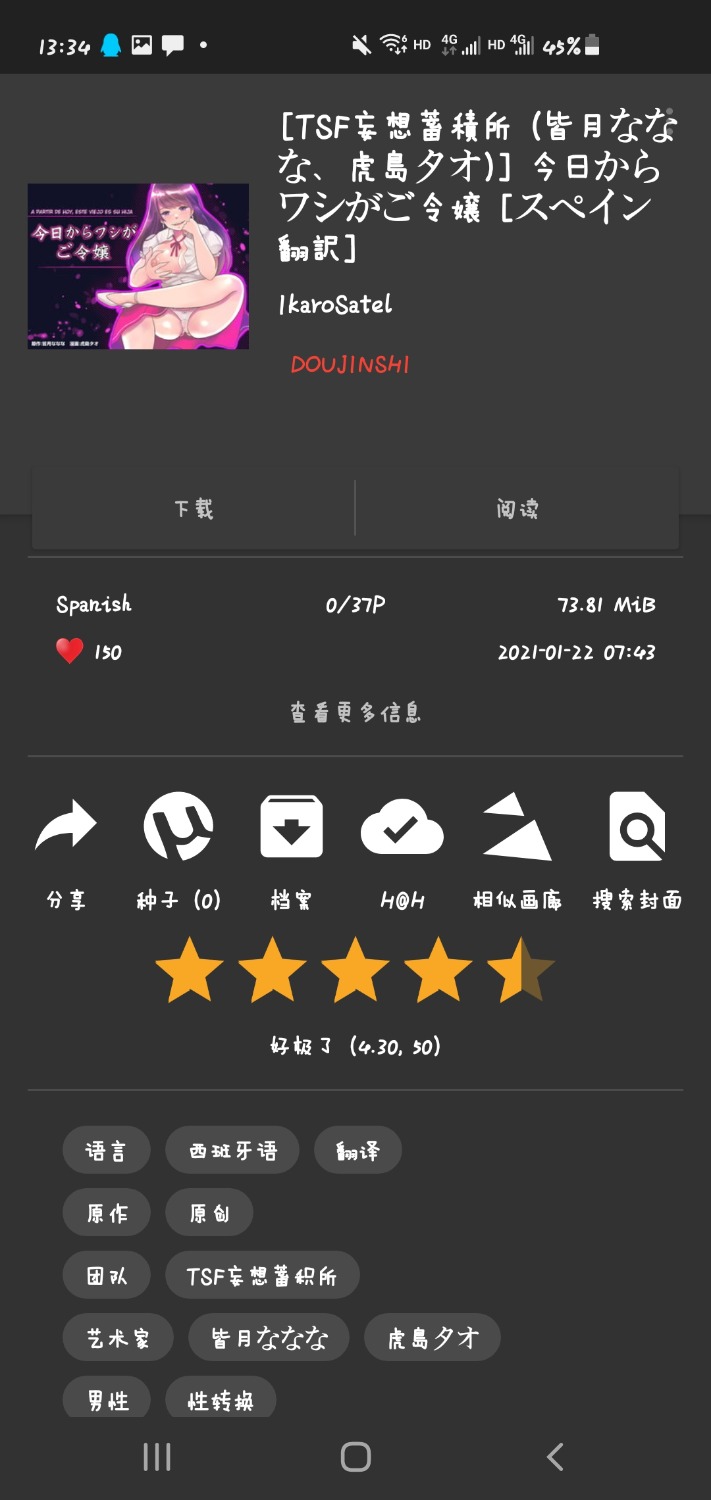Share this gallery via 分享

[x=66, y=850]
